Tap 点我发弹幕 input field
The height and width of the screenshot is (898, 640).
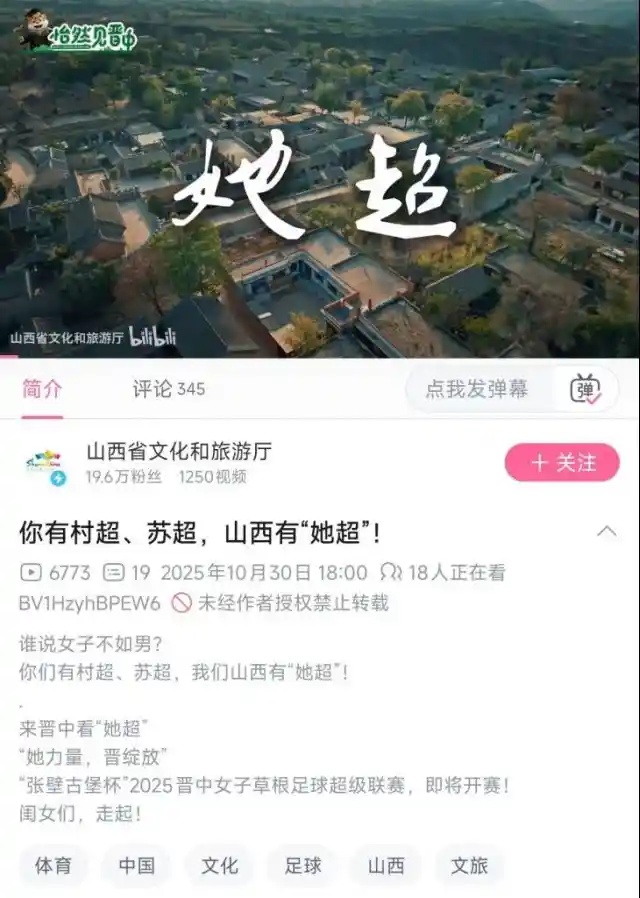tap(476, 388)
